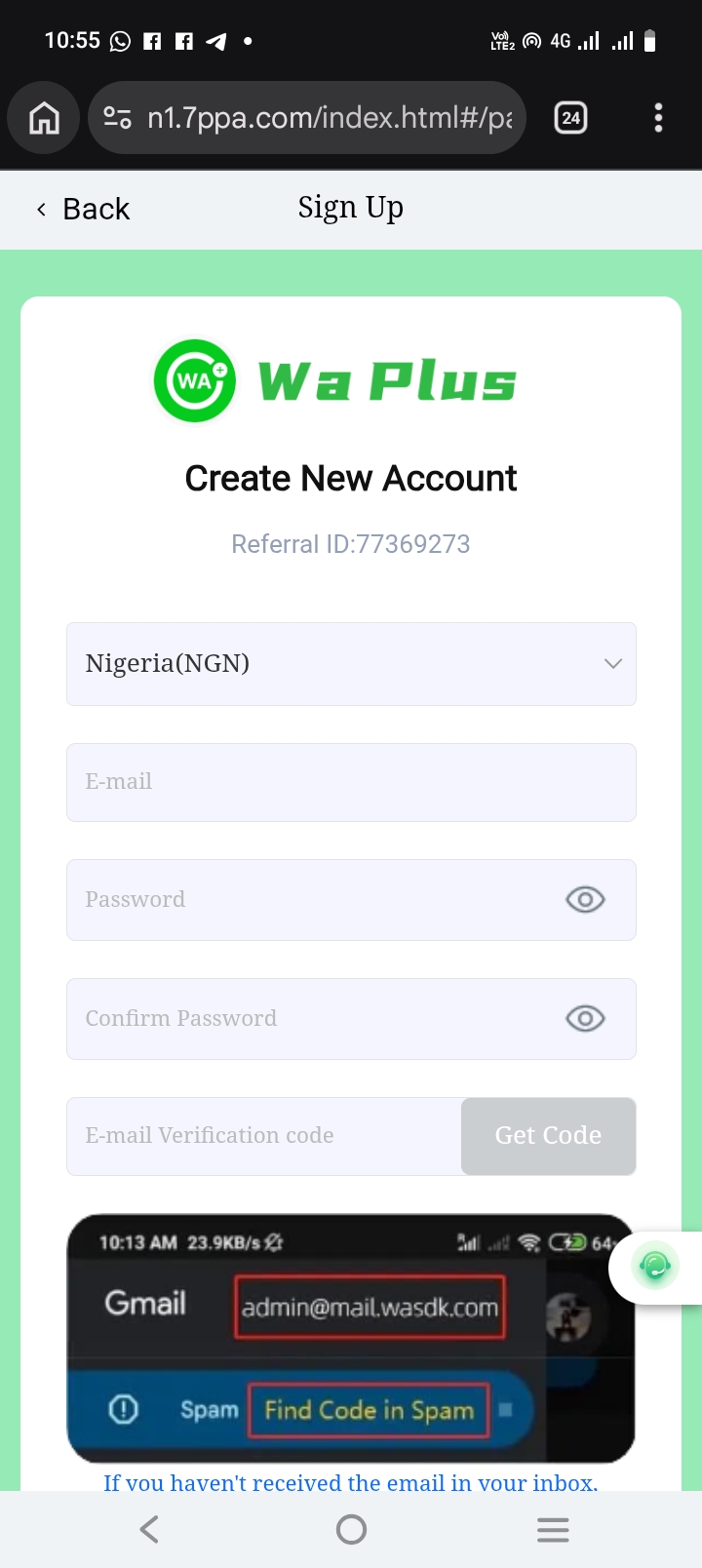Focus the E-mail input field
The width and height of the screenshot is (702, 1568).
pos(351,782)
